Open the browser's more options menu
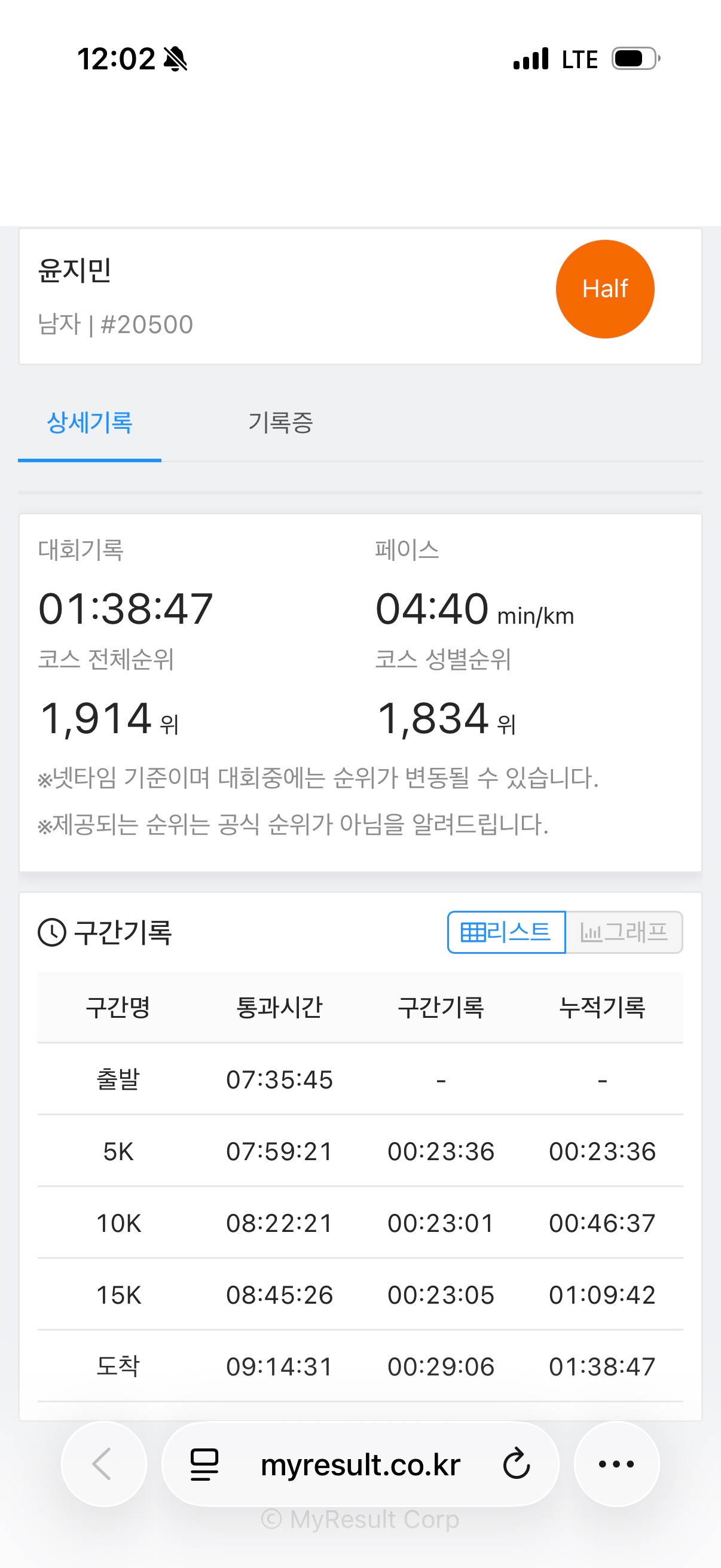This screenshot has height=1568, width=721. pyautogui.click(x=616, y=1464)
